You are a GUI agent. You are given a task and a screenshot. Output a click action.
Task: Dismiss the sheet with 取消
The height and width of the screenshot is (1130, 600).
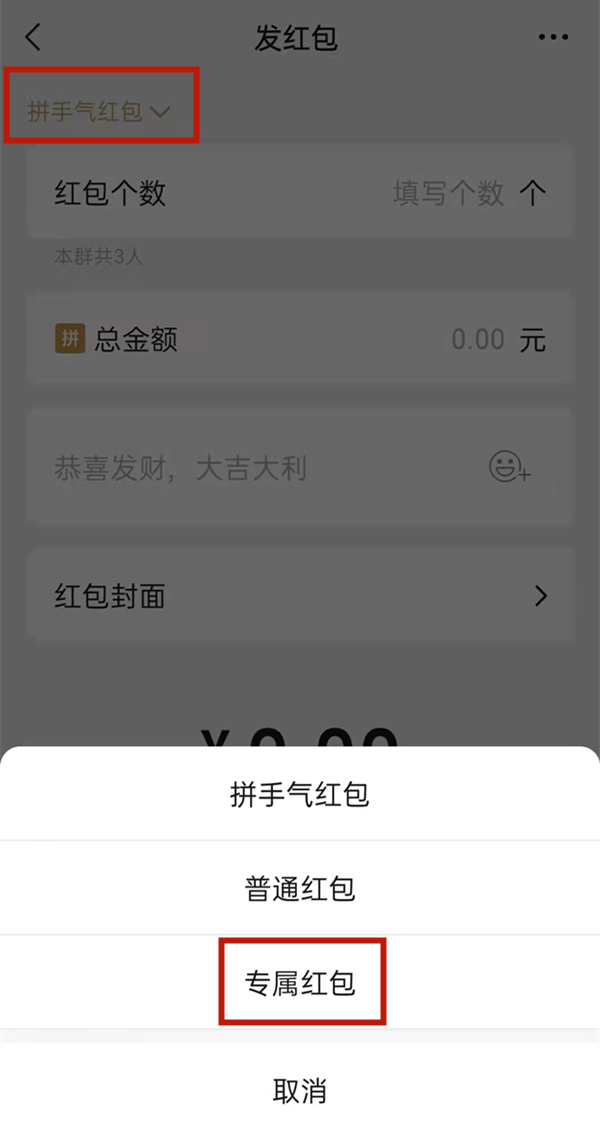tap(300, 1090)
